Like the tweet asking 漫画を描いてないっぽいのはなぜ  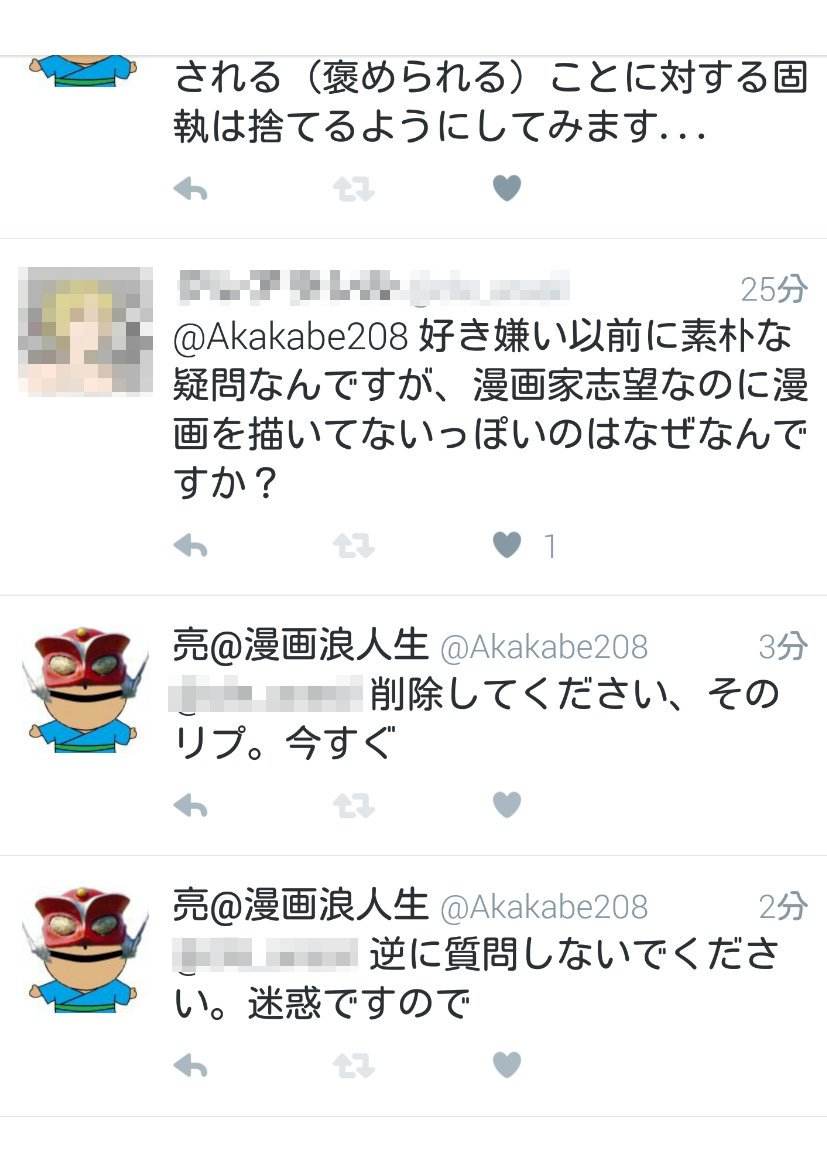pyautogui.click(x=507, y=545)
